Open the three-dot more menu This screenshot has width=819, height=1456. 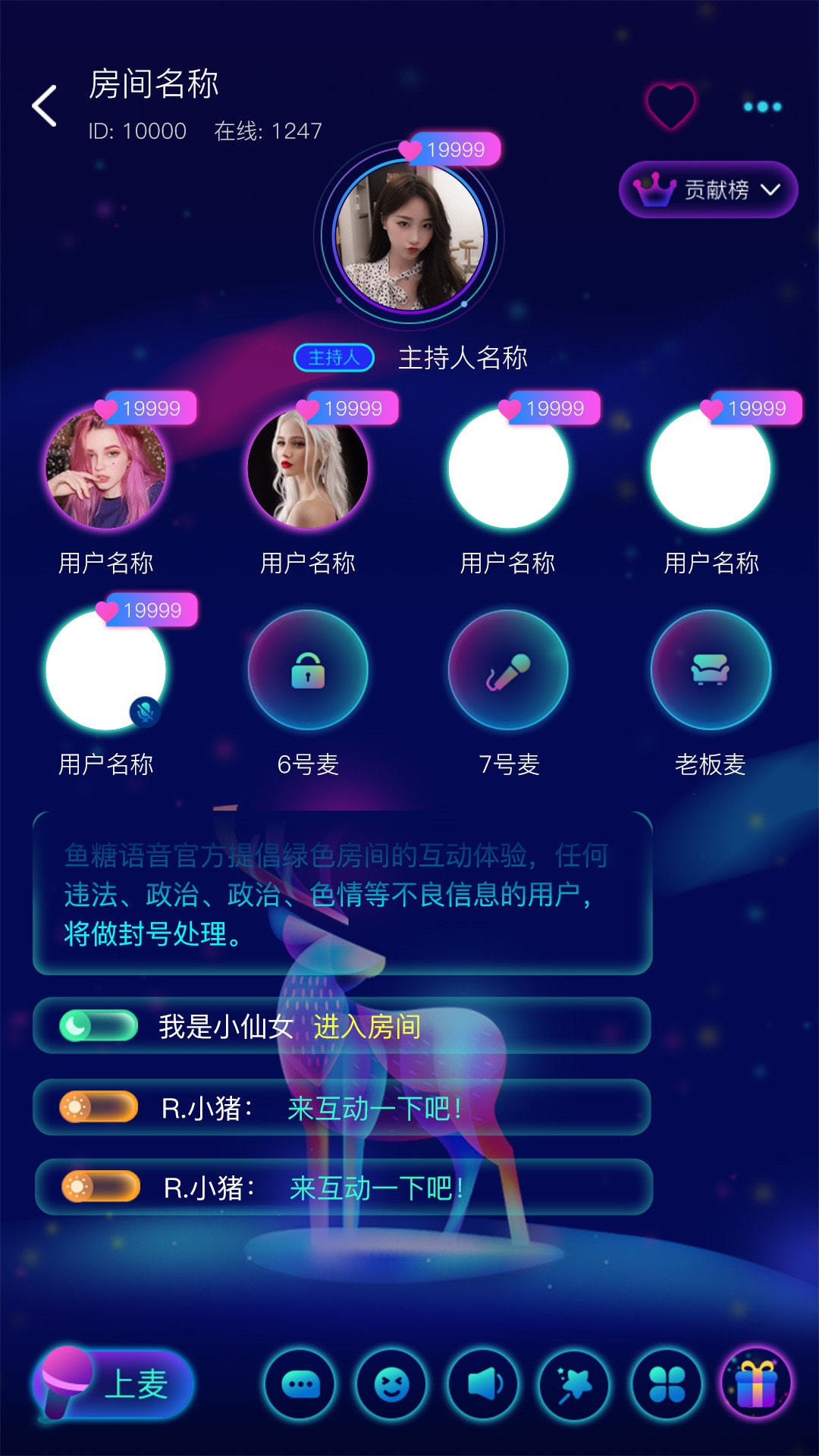point(762,106)
